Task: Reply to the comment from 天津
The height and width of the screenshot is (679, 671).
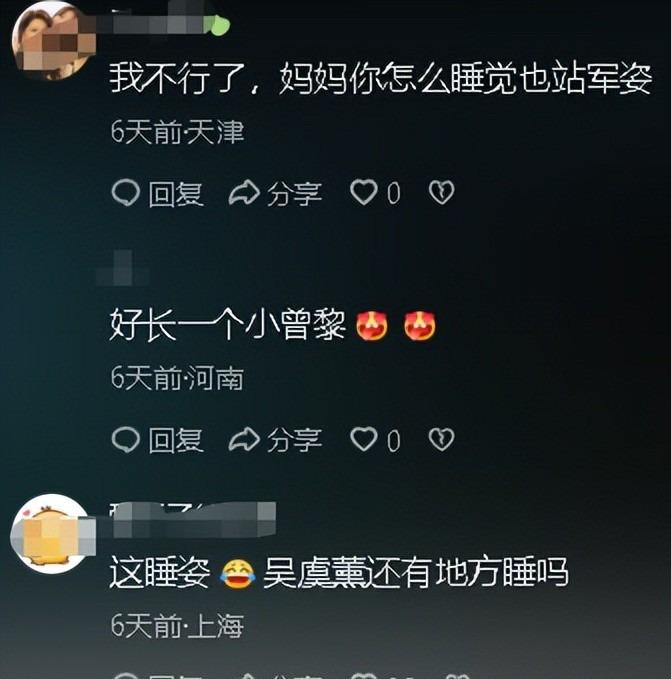Action: (157, 193)
